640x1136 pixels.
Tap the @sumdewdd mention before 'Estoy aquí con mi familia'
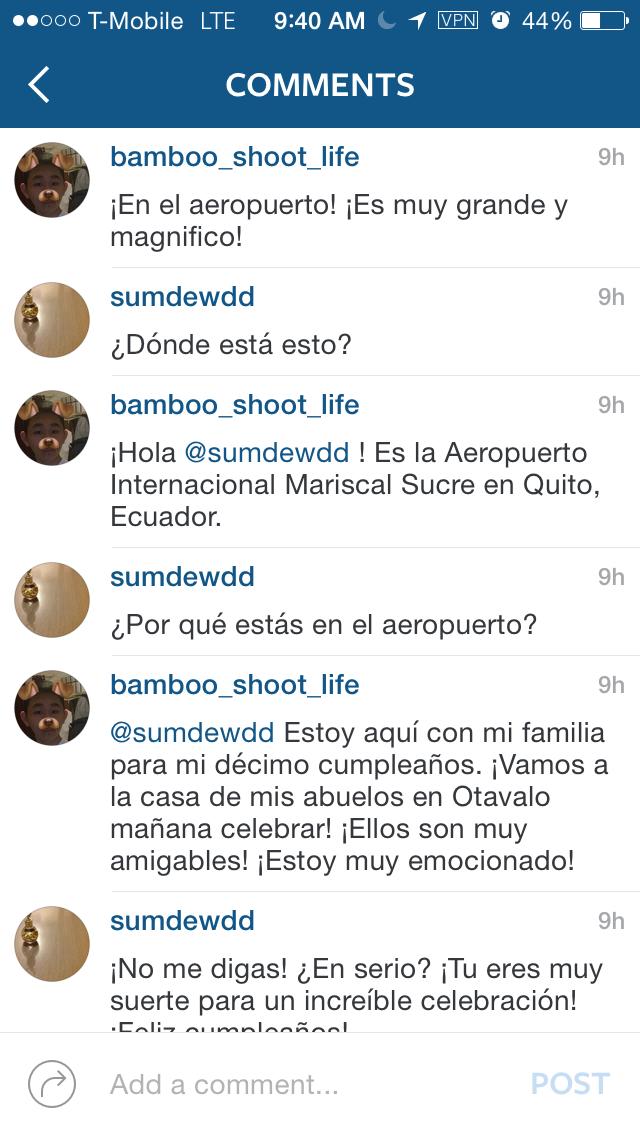click(192, 733)
